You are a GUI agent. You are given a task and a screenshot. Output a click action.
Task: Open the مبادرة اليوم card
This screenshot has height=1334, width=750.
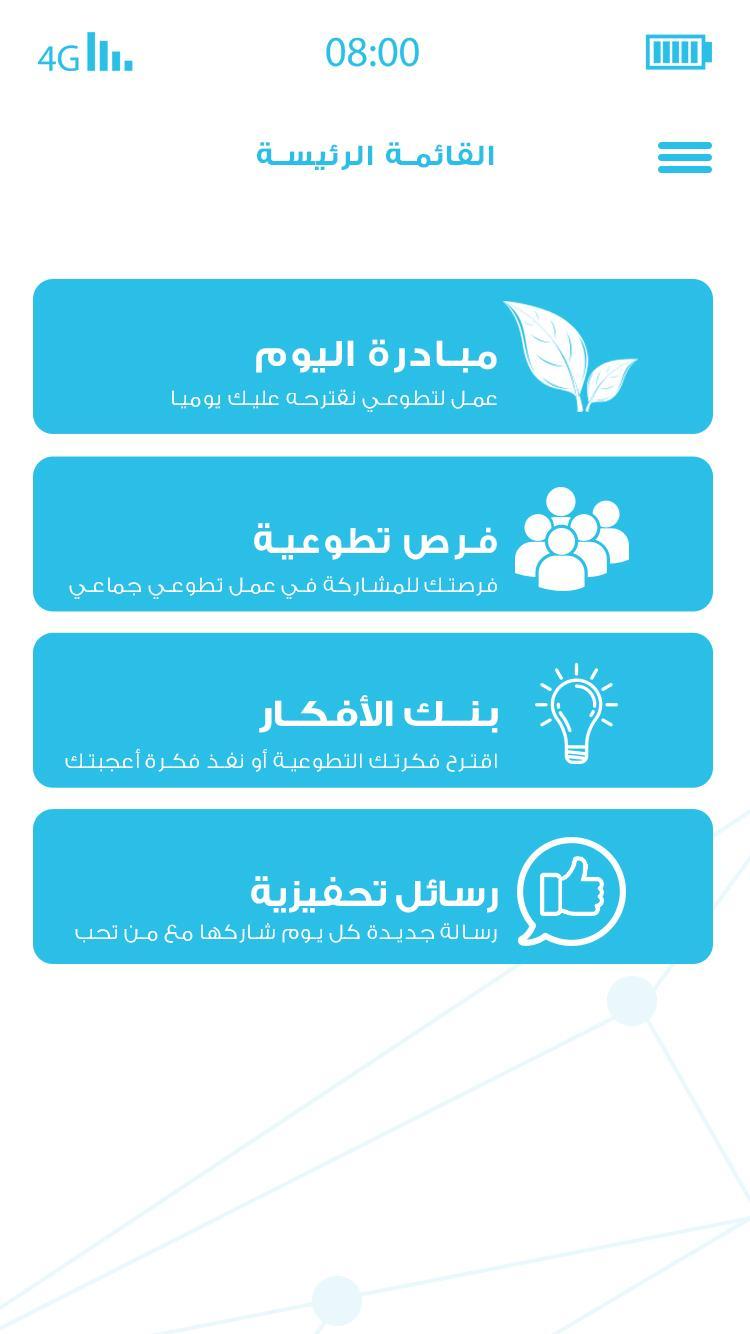coord(373,356)
